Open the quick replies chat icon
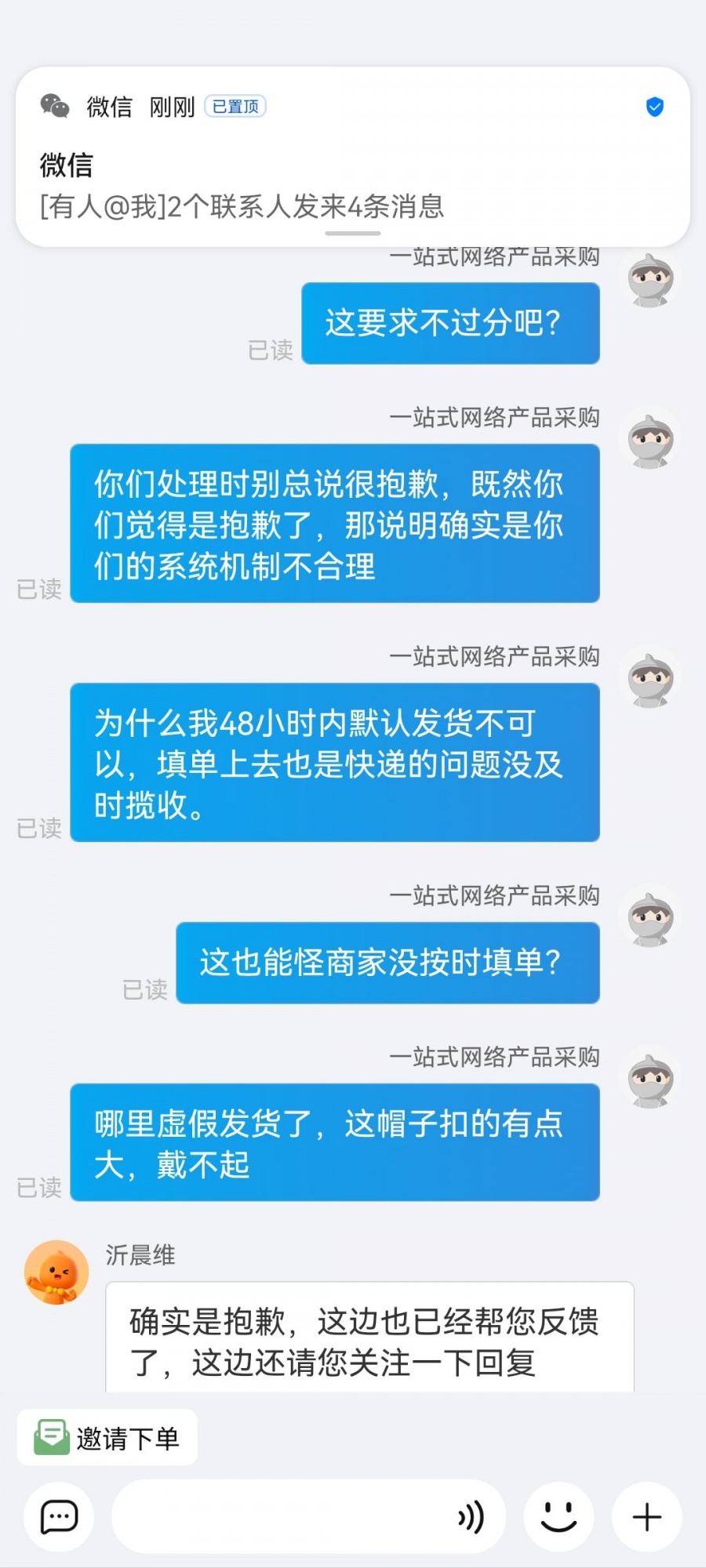706x1568 pixels. [59, 1517]
